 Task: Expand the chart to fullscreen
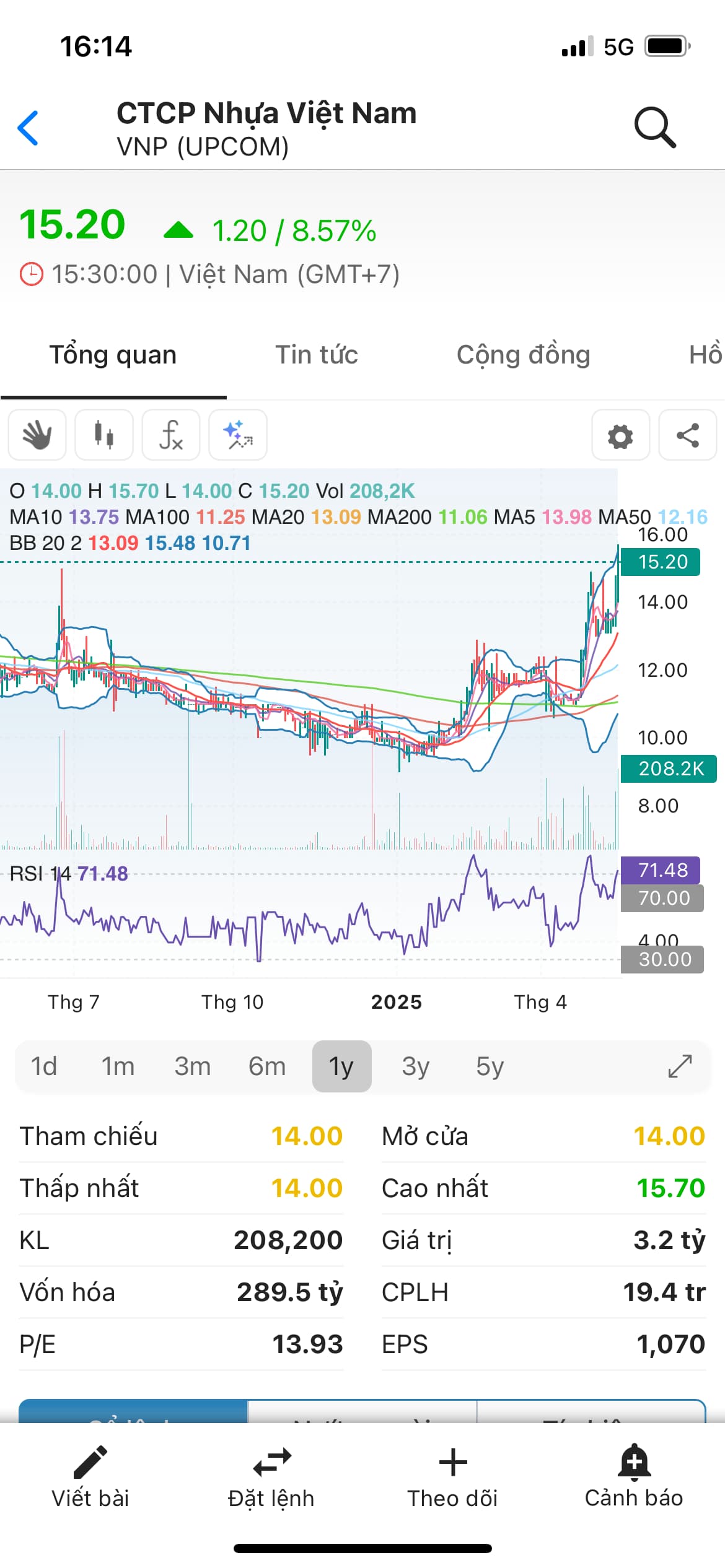coord(680,1066)
